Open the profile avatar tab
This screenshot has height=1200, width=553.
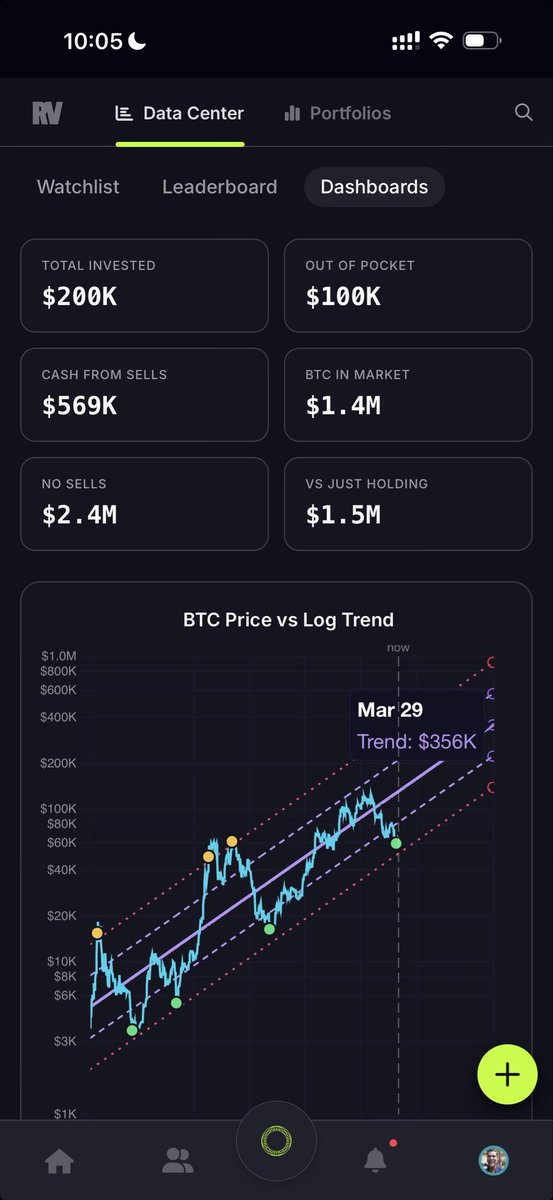pyautogui.click(x=493, y=1160)
